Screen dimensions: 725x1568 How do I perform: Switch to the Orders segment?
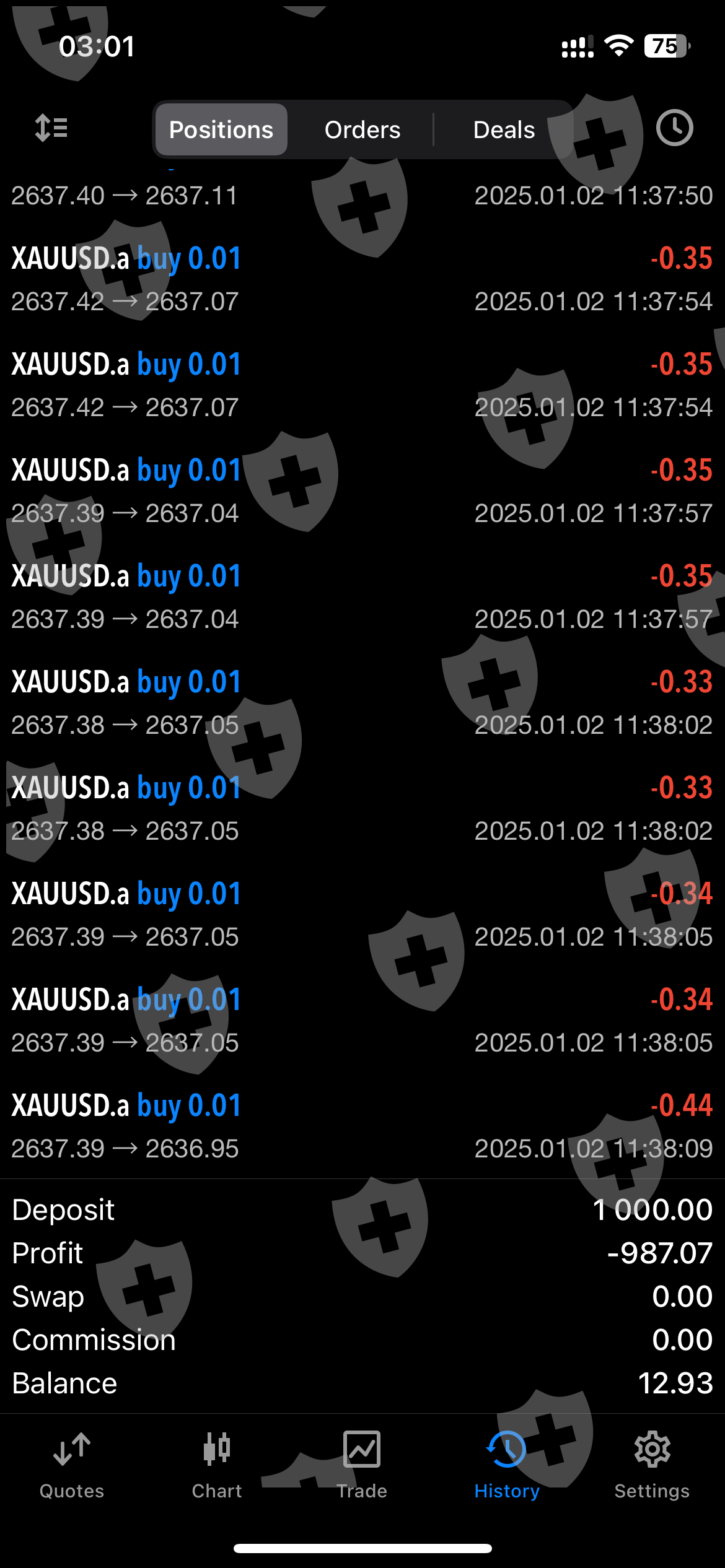[x=362, y=130]
